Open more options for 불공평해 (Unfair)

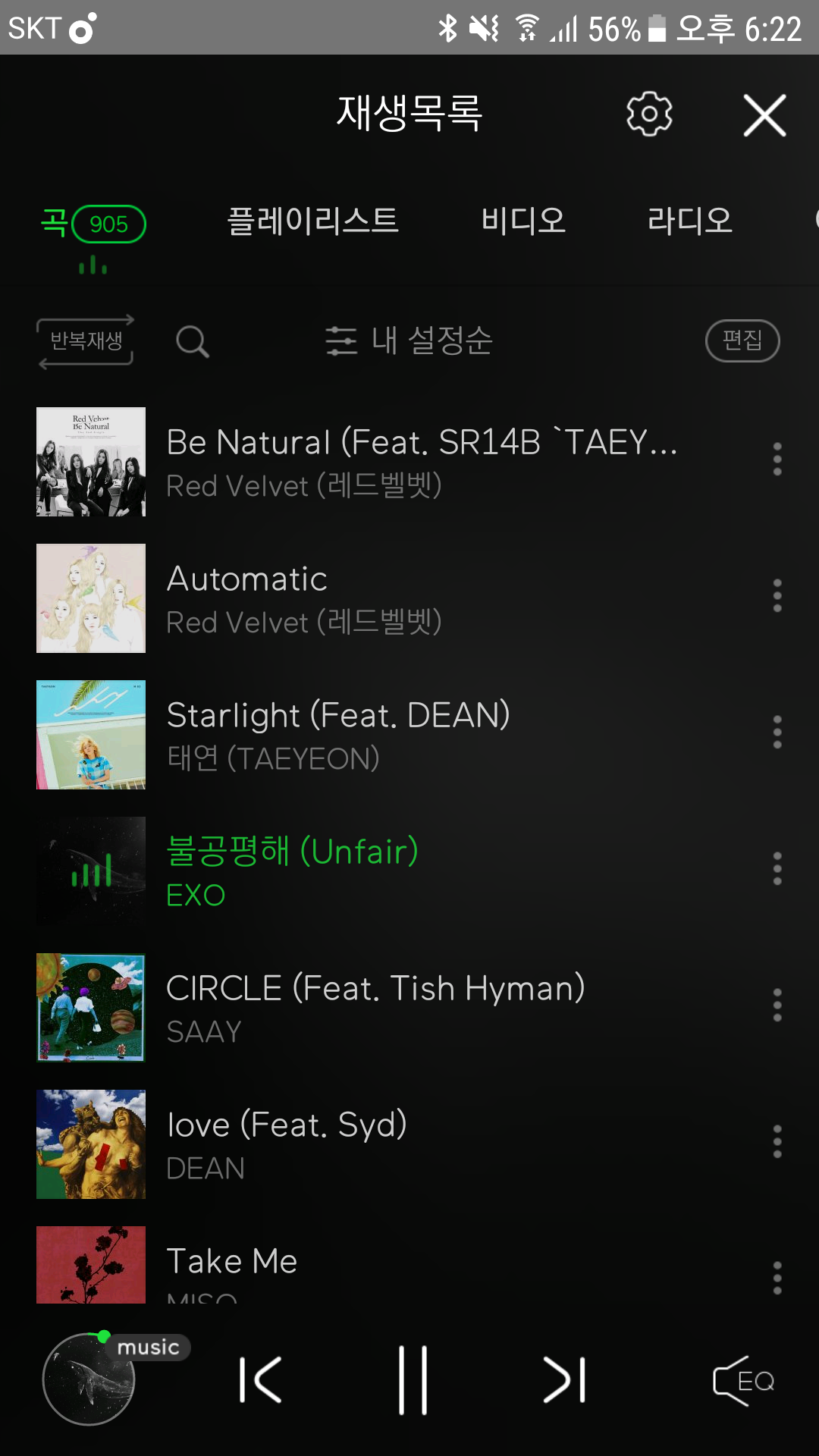click(777, 869)
